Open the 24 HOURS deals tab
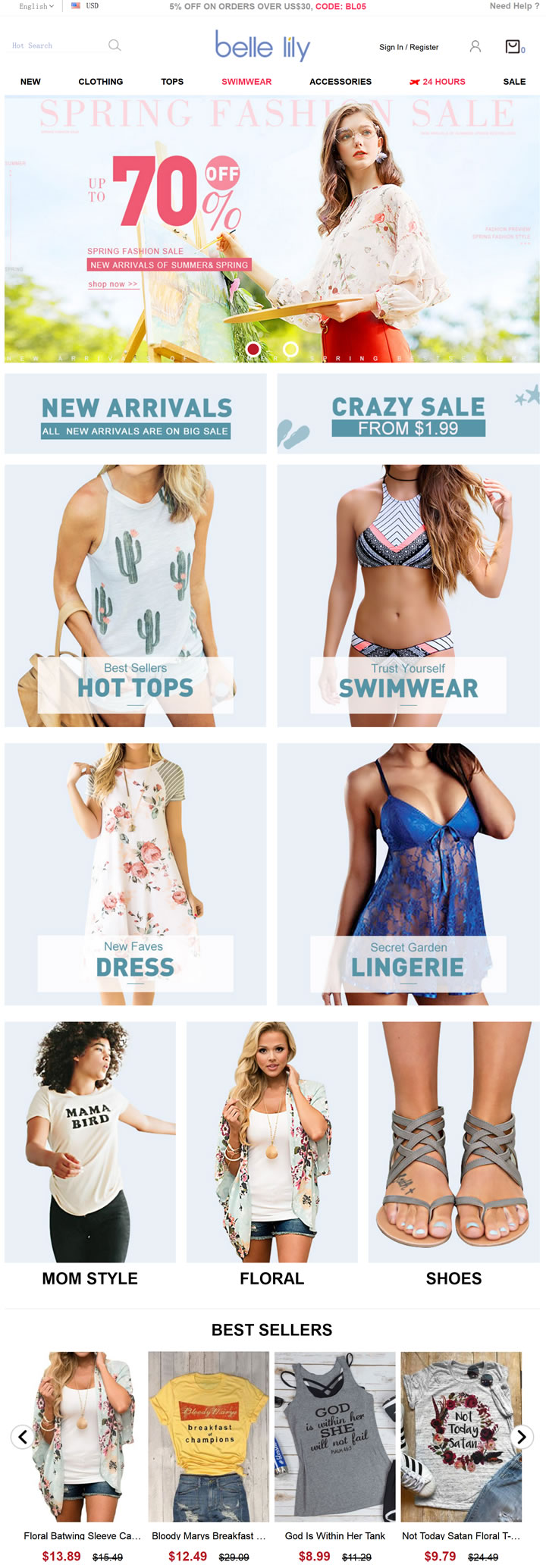The width and height of the screenshot is (546, 1568). [438, 82]
